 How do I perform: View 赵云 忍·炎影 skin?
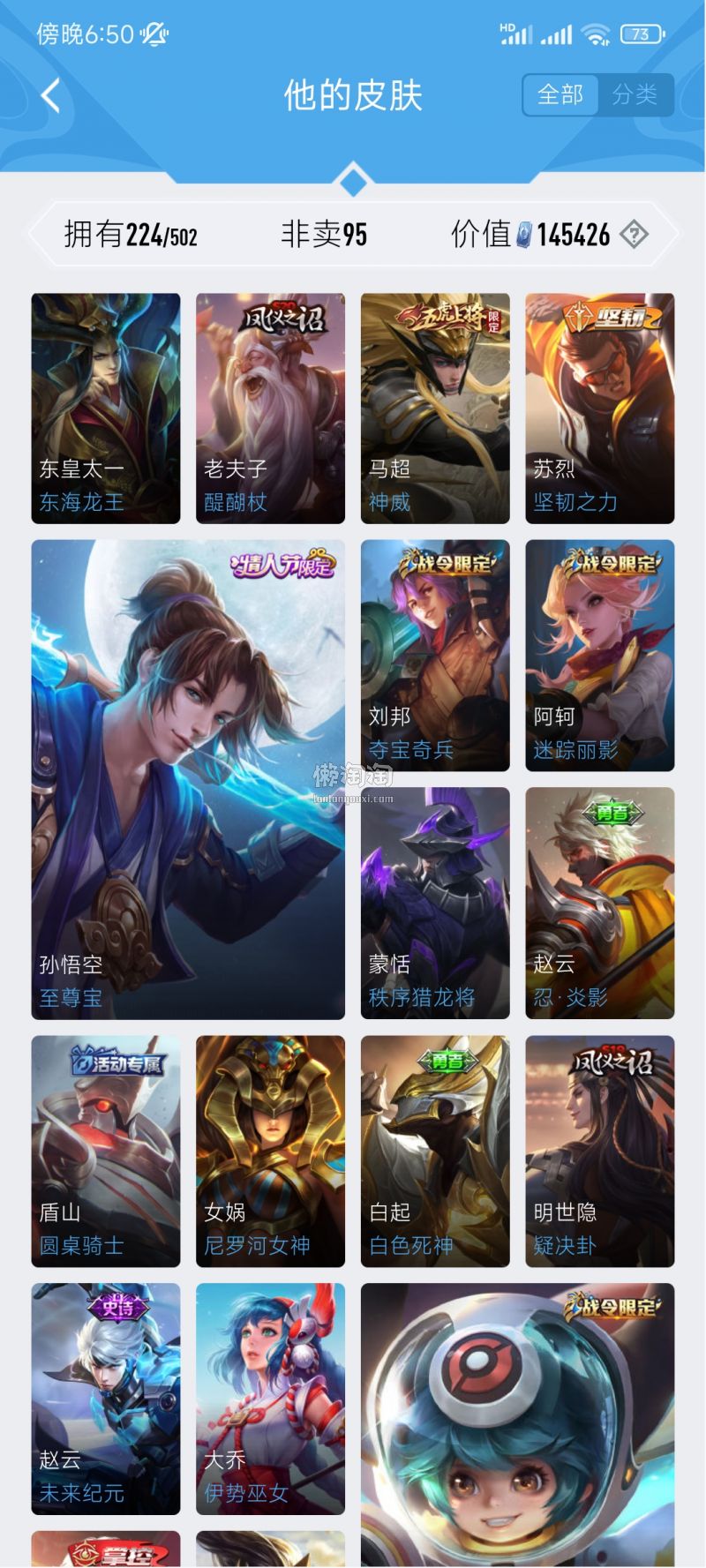[x=600, y=903]
